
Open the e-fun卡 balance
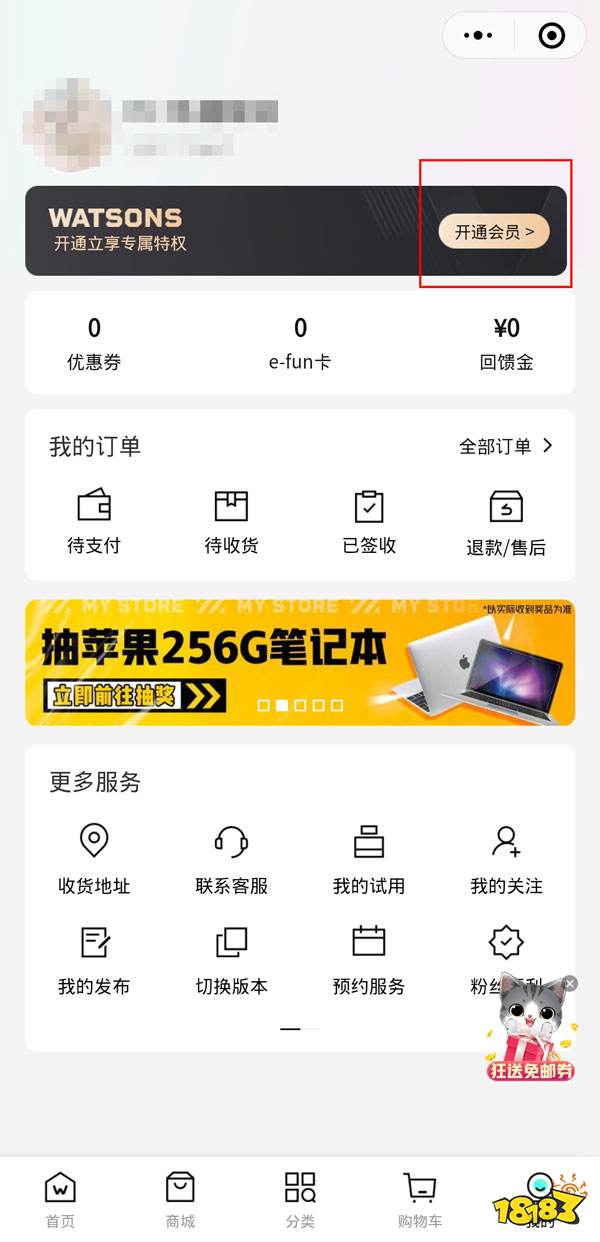[x=300, y=343]
